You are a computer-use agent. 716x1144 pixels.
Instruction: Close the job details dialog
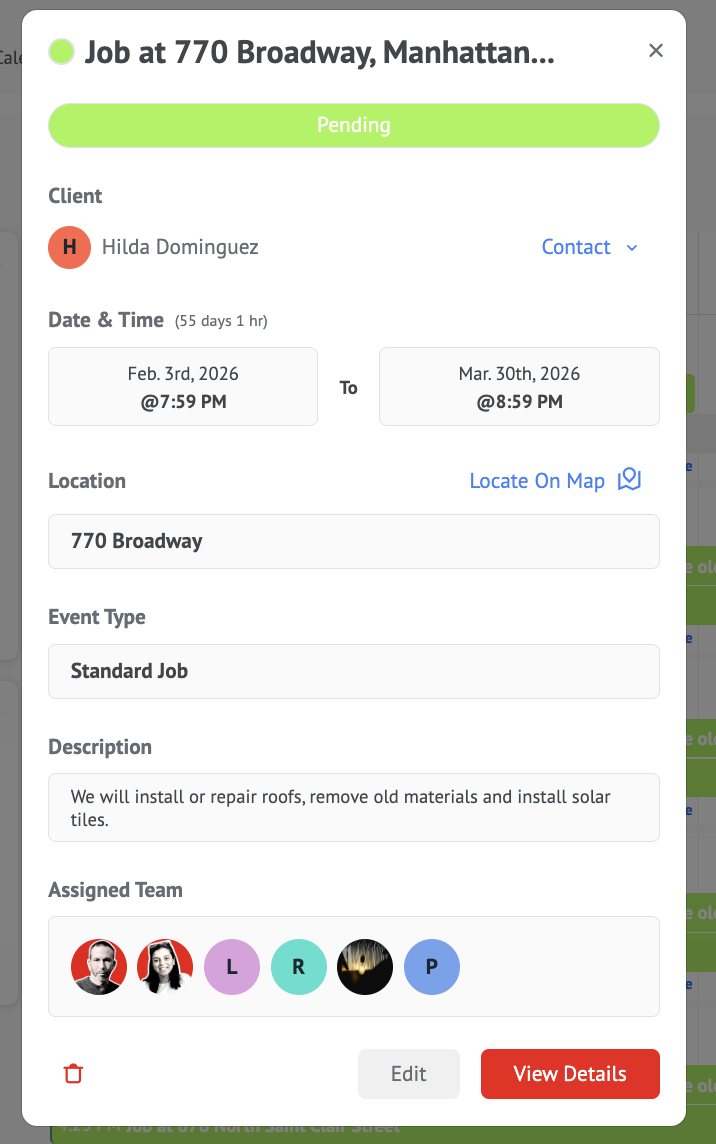(656, 51)
